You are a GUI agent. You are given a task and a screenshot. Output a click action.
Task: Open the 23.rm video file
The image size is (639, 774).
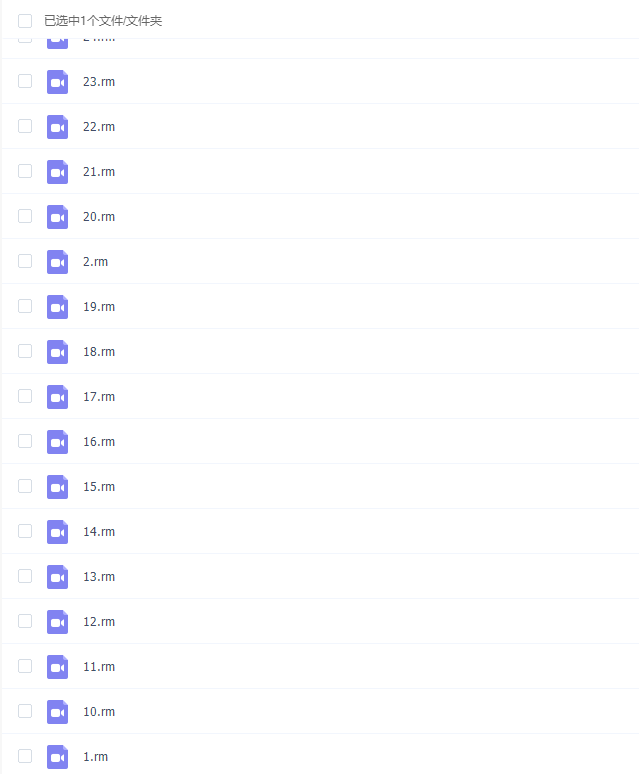coord(98,82)
